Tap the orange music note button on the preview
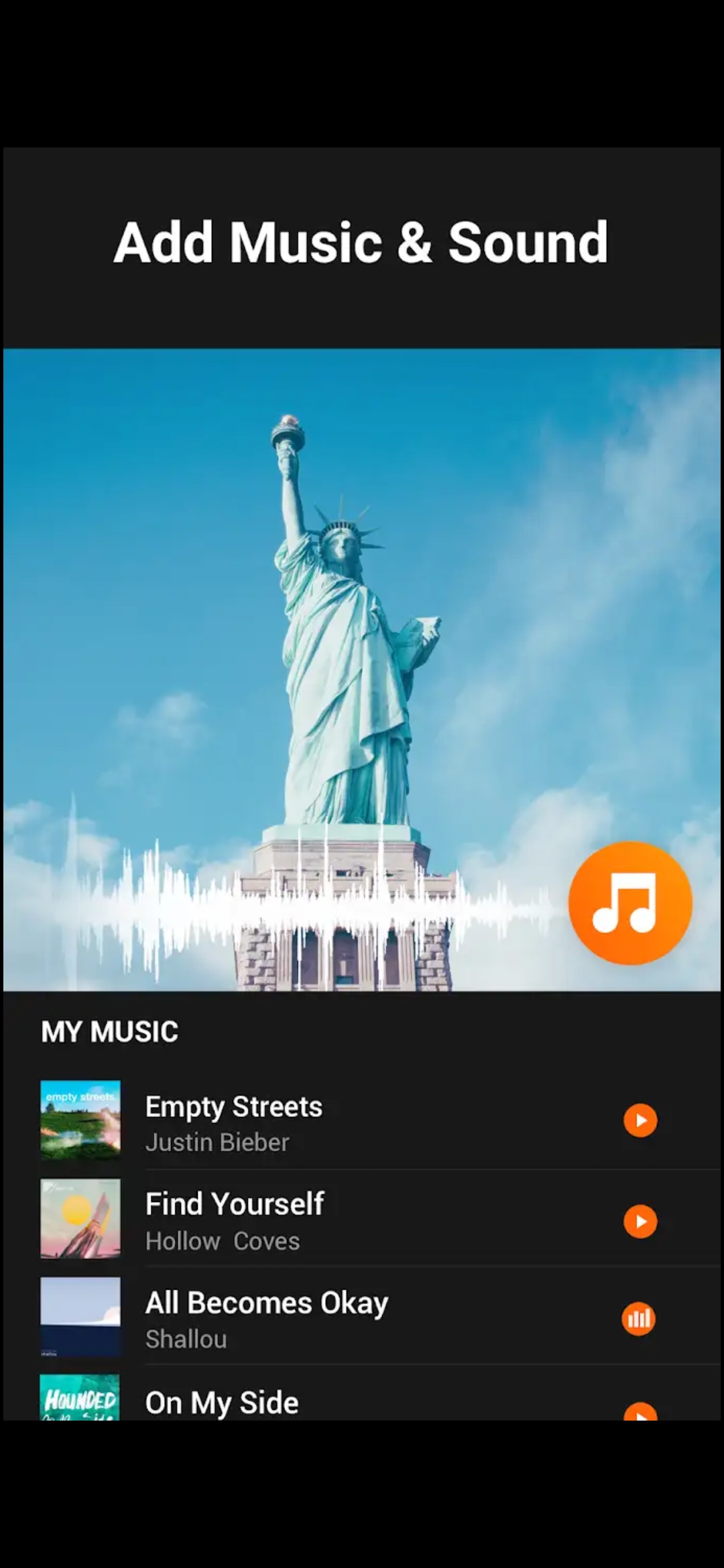Screen dimensions: 724x1568 (x=629, y=903)
